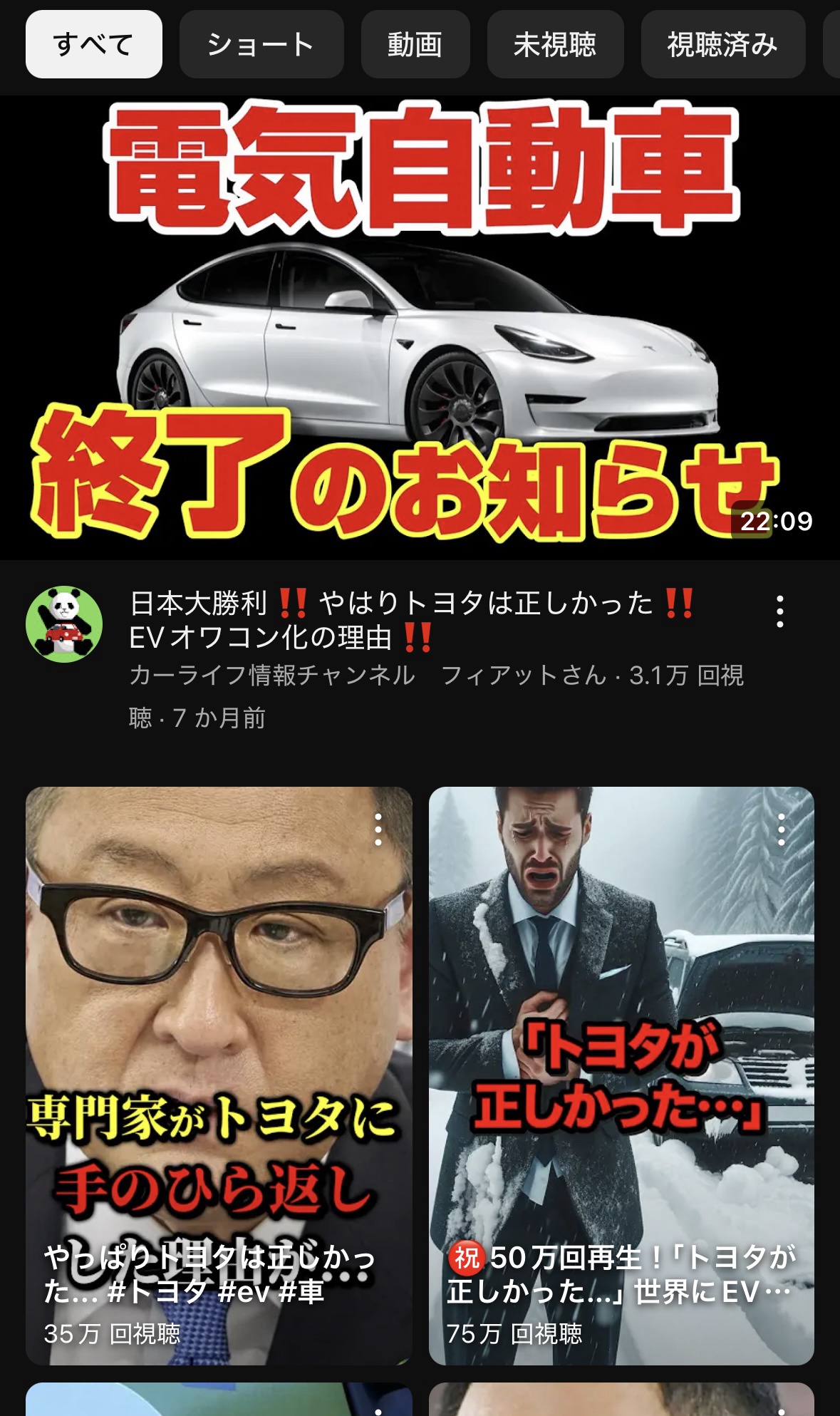Open options for the 日本大勝利 video
The width and height of the screenshot is (840, 1416).
[780, 611]
